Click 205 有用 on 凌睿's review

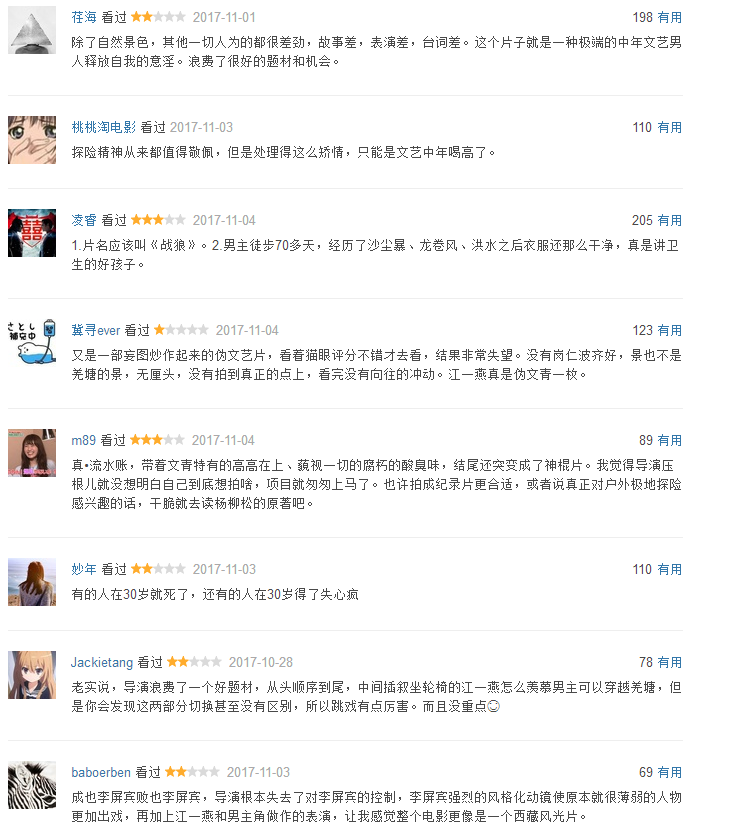click(659, 218)
